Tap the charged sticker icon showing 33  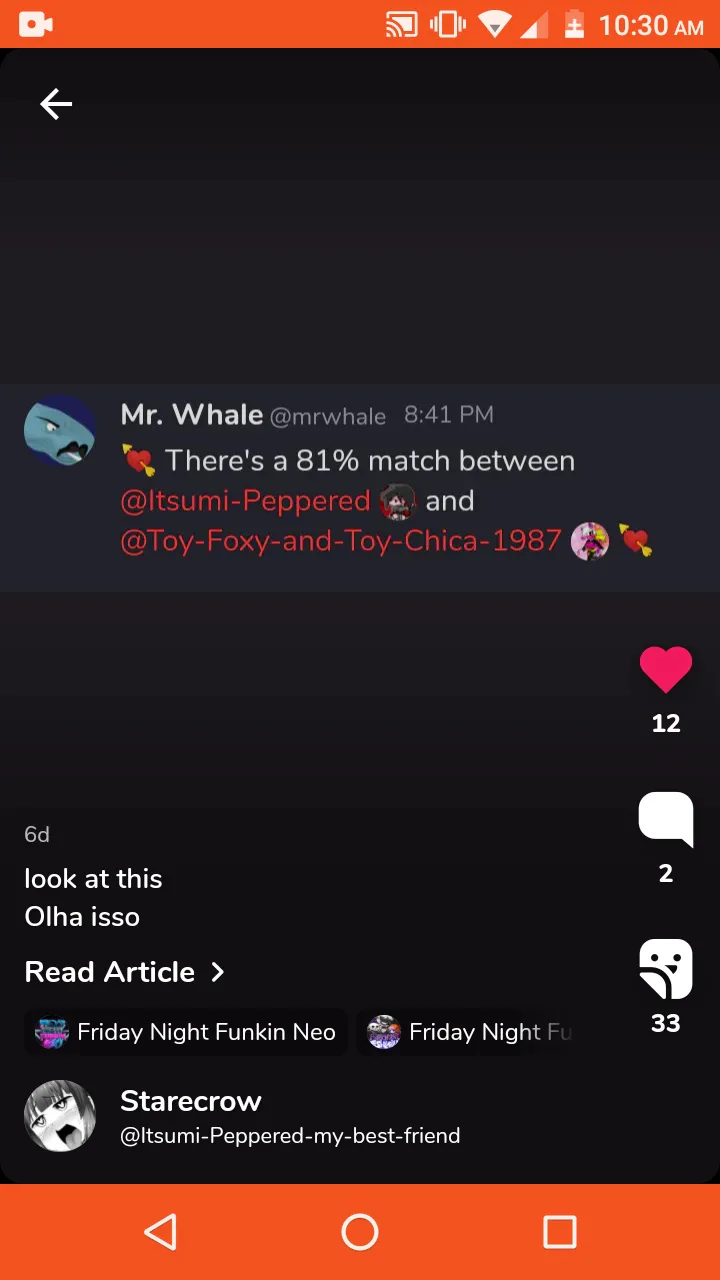tap(666, 969)
